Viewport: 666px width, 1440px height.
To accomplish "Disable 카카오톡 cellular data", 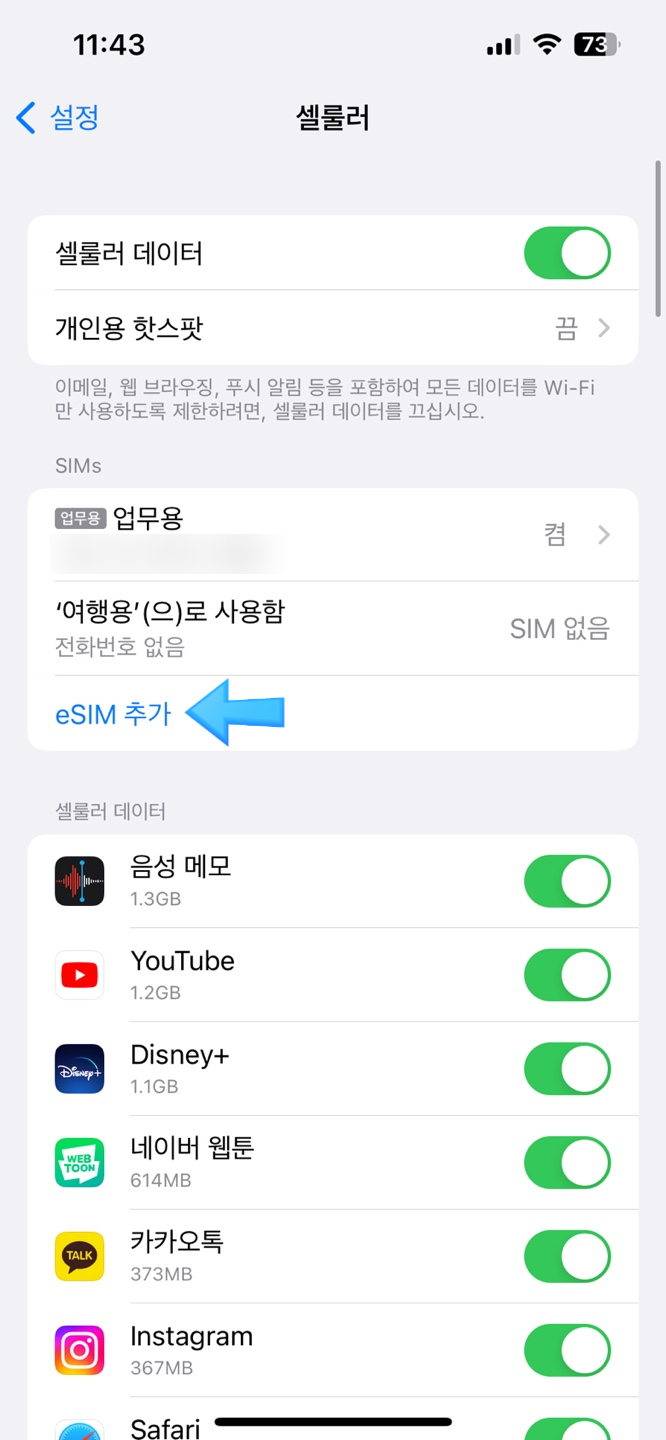I will [566, 1257].
